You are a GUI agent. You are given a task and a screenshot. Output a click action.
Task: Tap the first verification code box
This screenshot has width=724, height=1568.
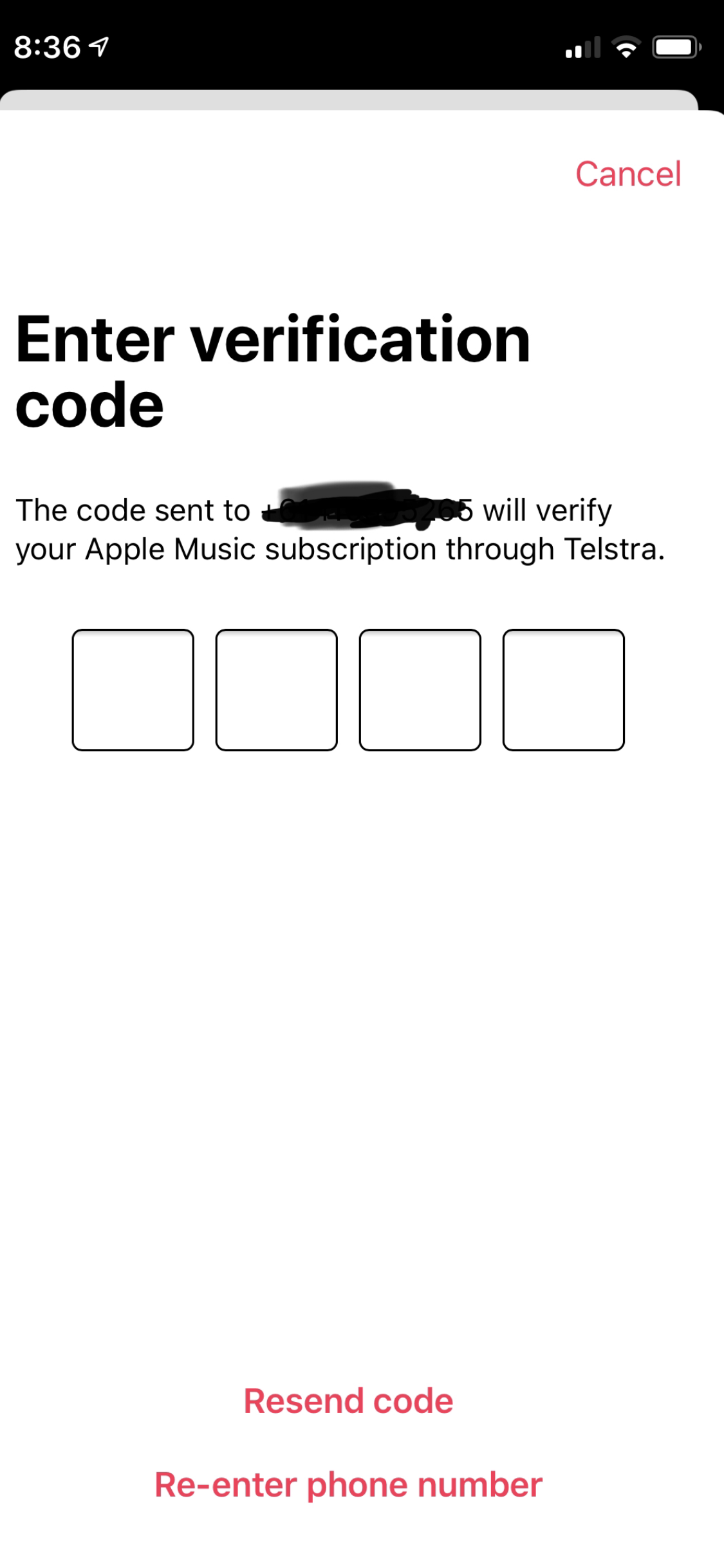coord(133,689)
